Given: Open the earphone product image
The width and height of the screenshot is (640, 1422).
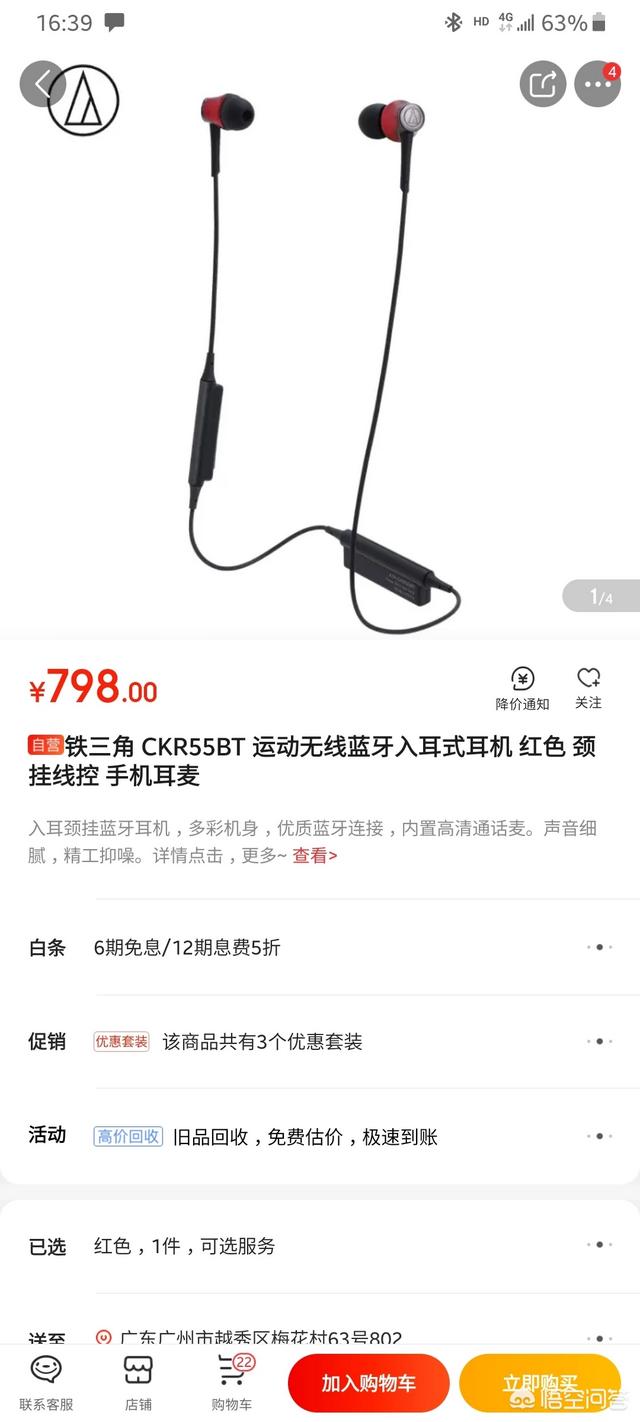Looking at the screenshot, I should click(320, 340).
